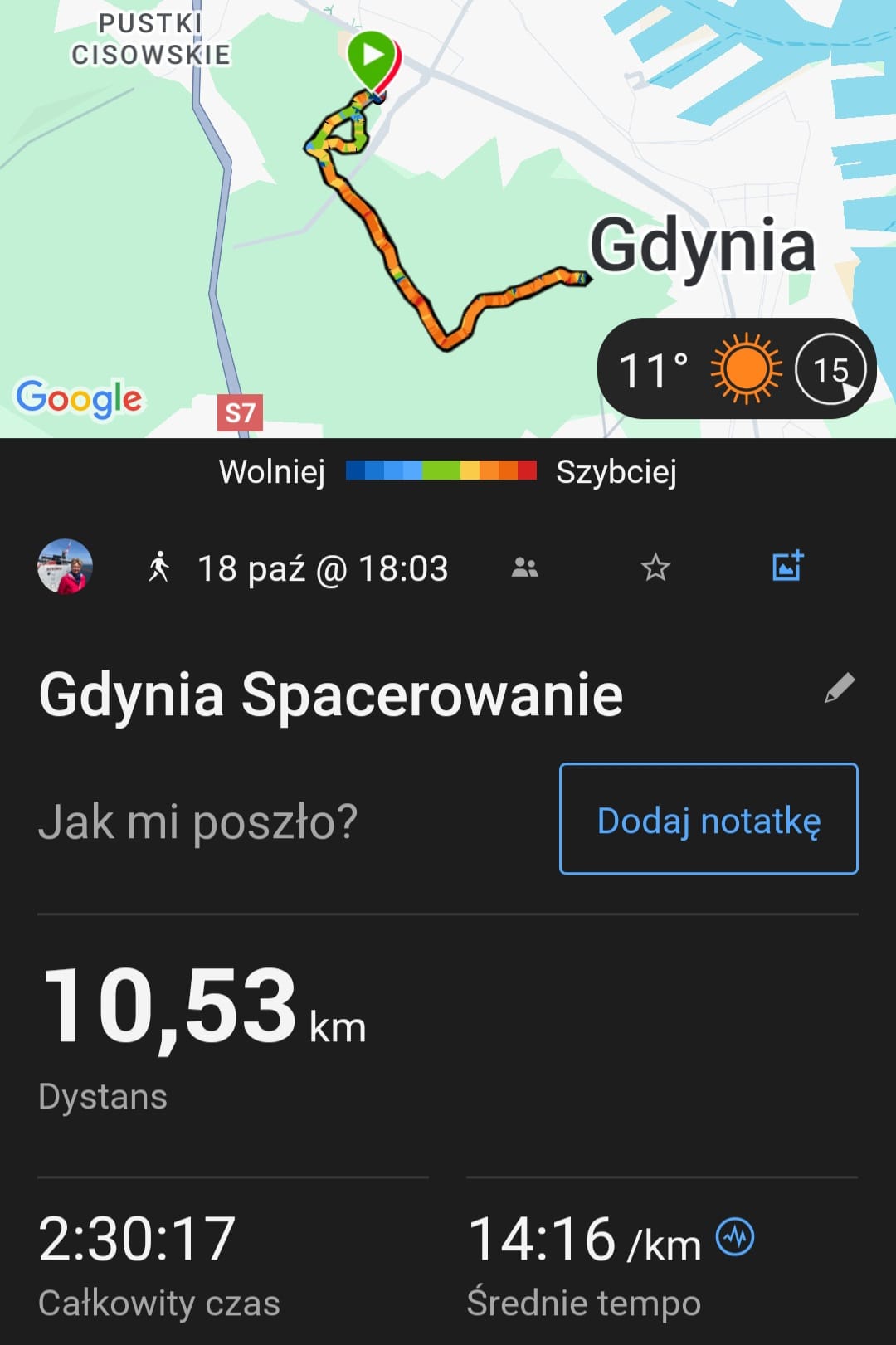
Task: Edit the activity name with the pencil icon
Action: point(839,688)
